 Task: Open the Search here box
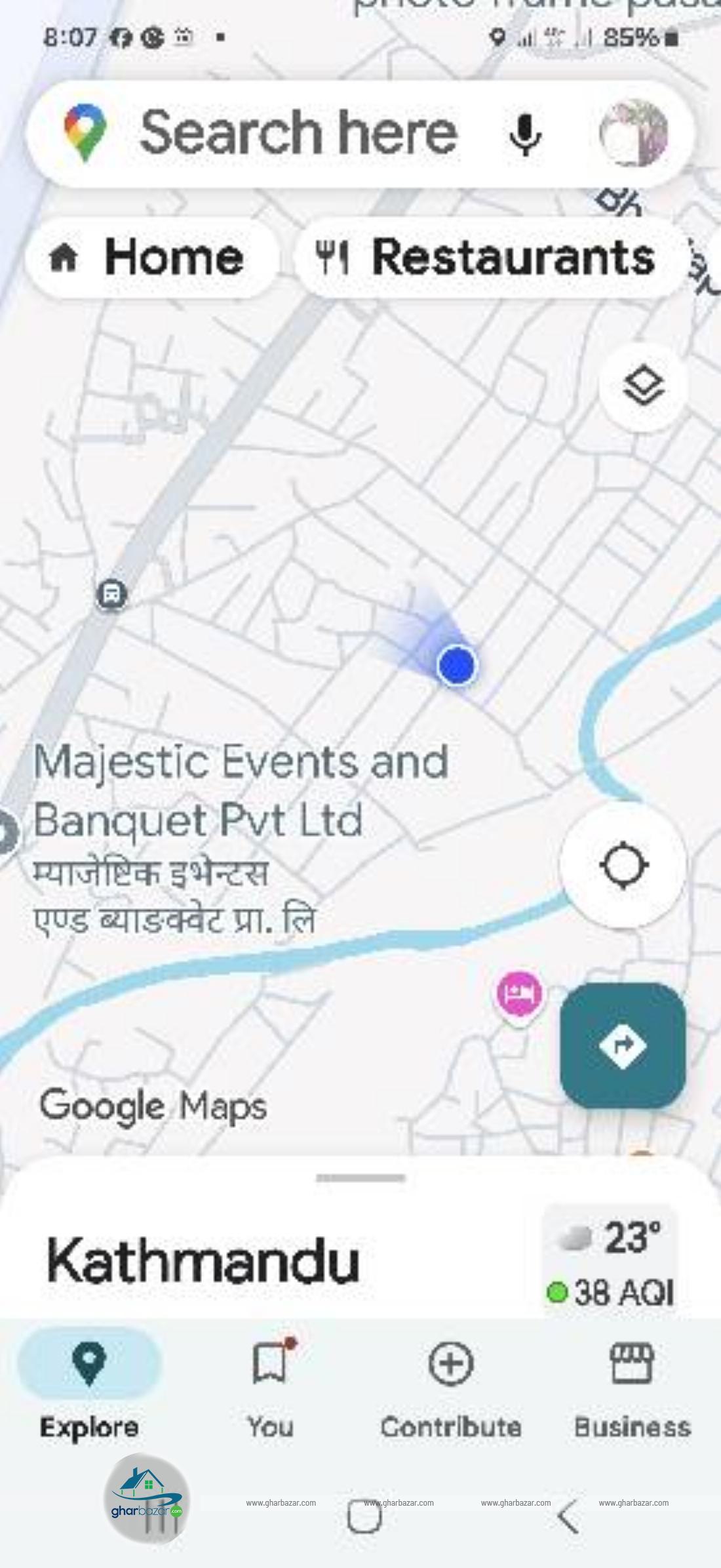click(x=298, y=133)
